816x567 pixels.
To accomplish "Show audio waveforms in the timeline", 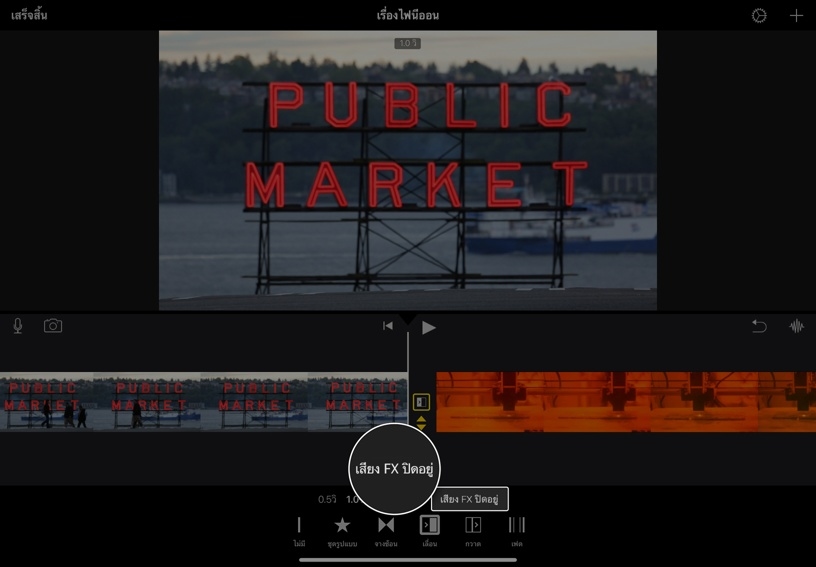I will coord(796,326).
